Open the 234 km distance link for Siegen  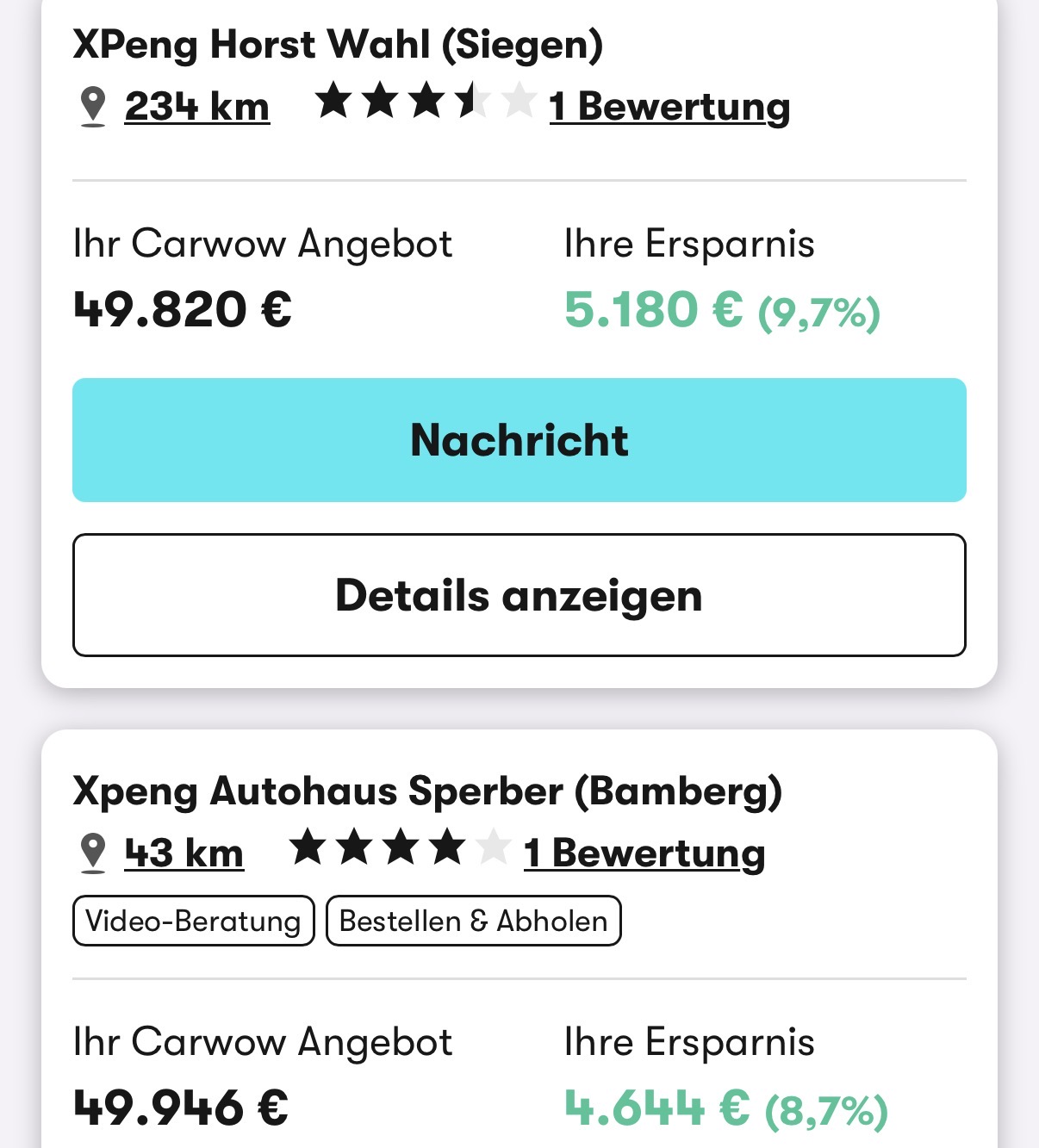196,107
